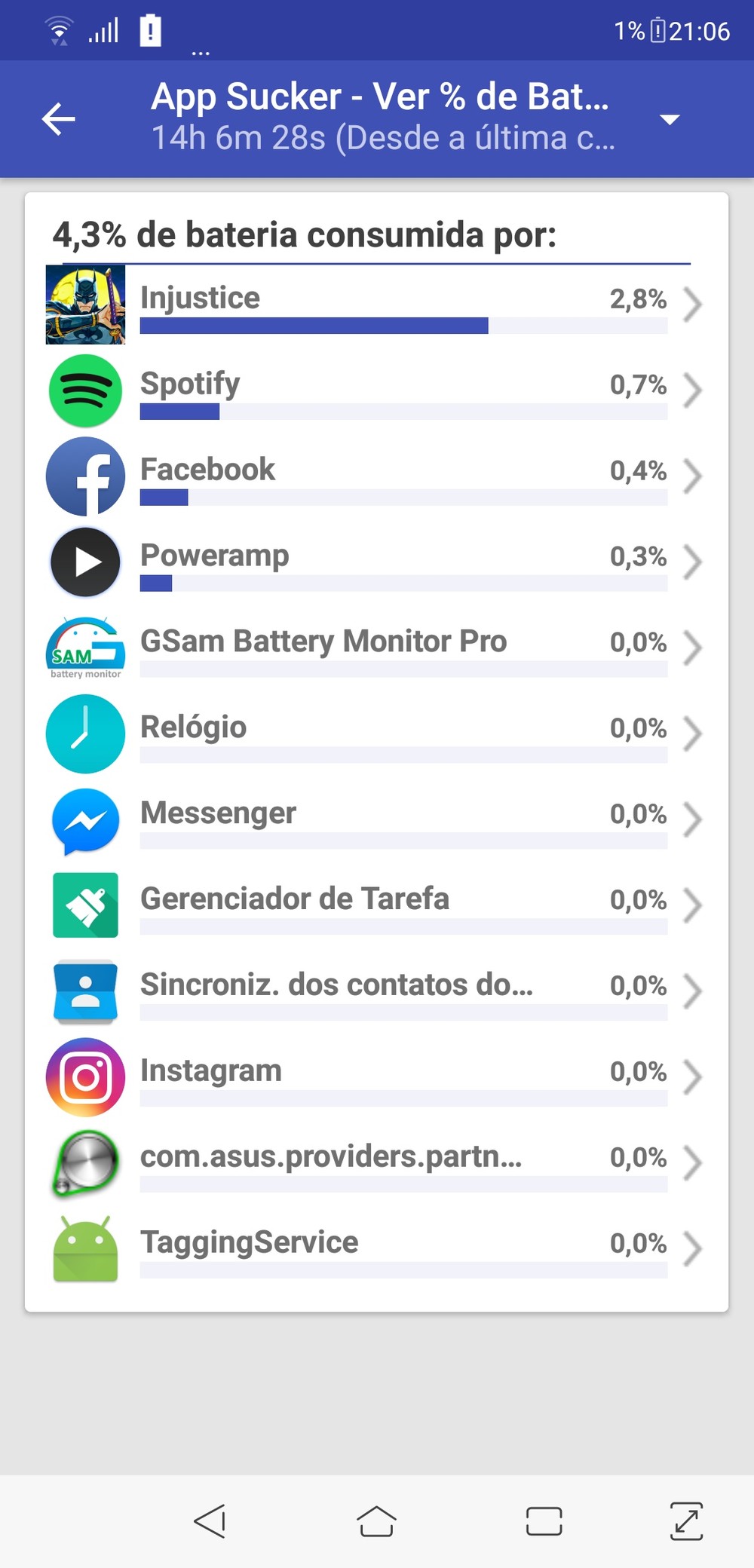Check Instagram battery consumption details
The height and width of the screenshot is (1568, 754).
(377, 1078)
